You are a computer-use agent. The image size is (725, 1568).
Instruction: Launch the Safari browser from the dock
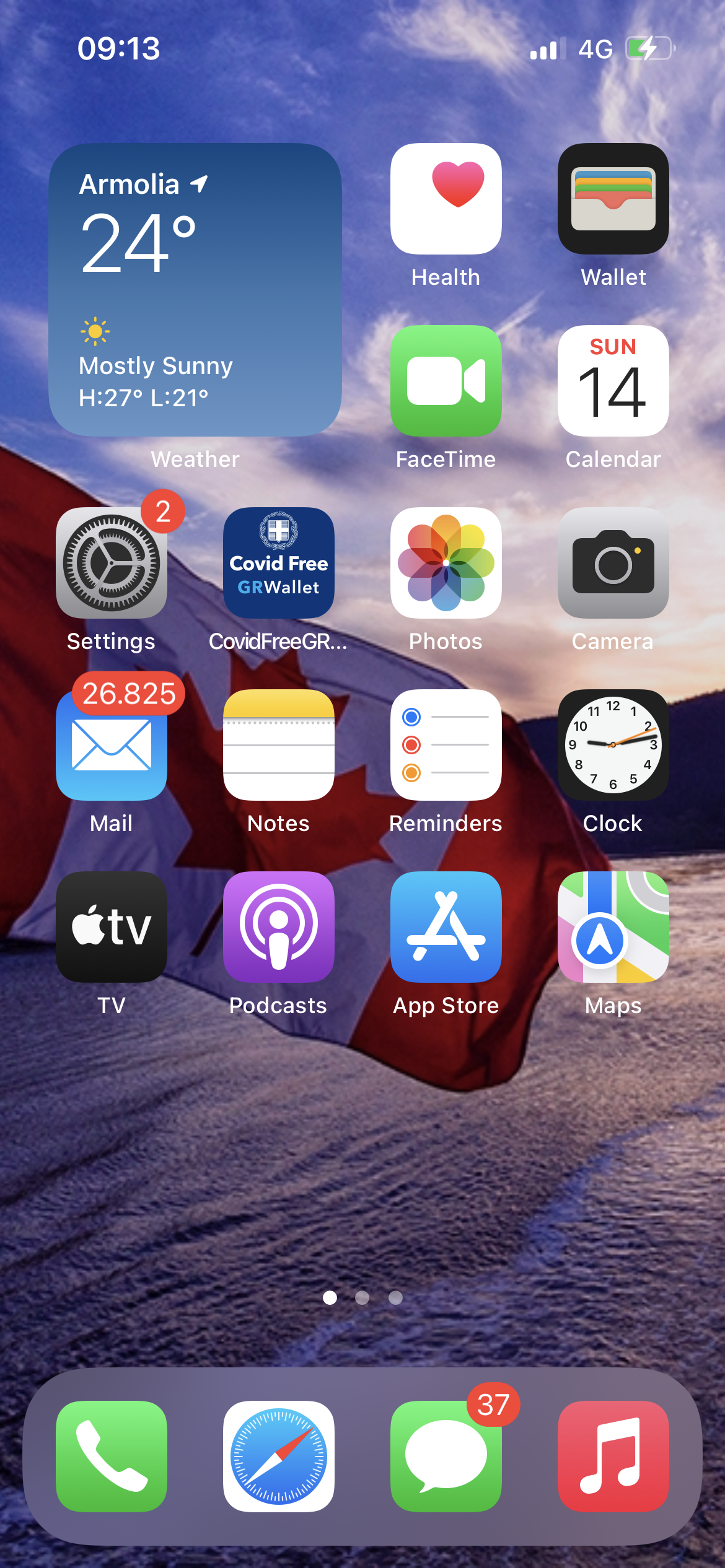279,1456
